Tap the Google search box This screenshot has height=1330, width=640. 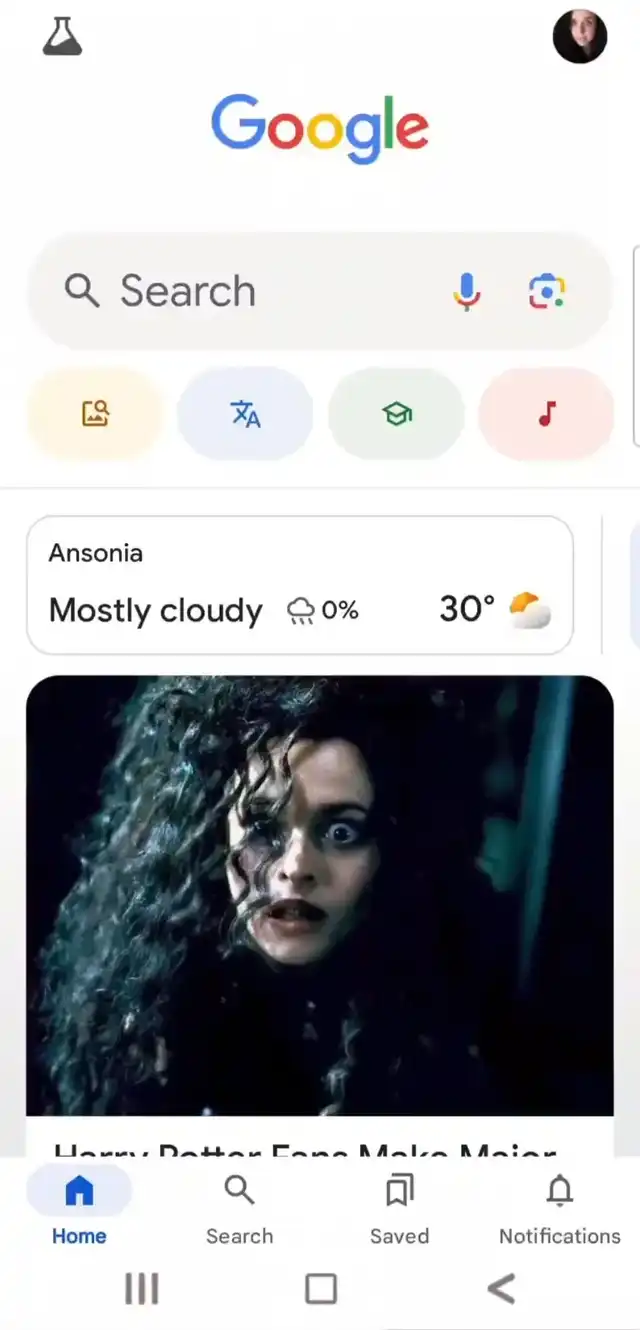tap(250, 291)
